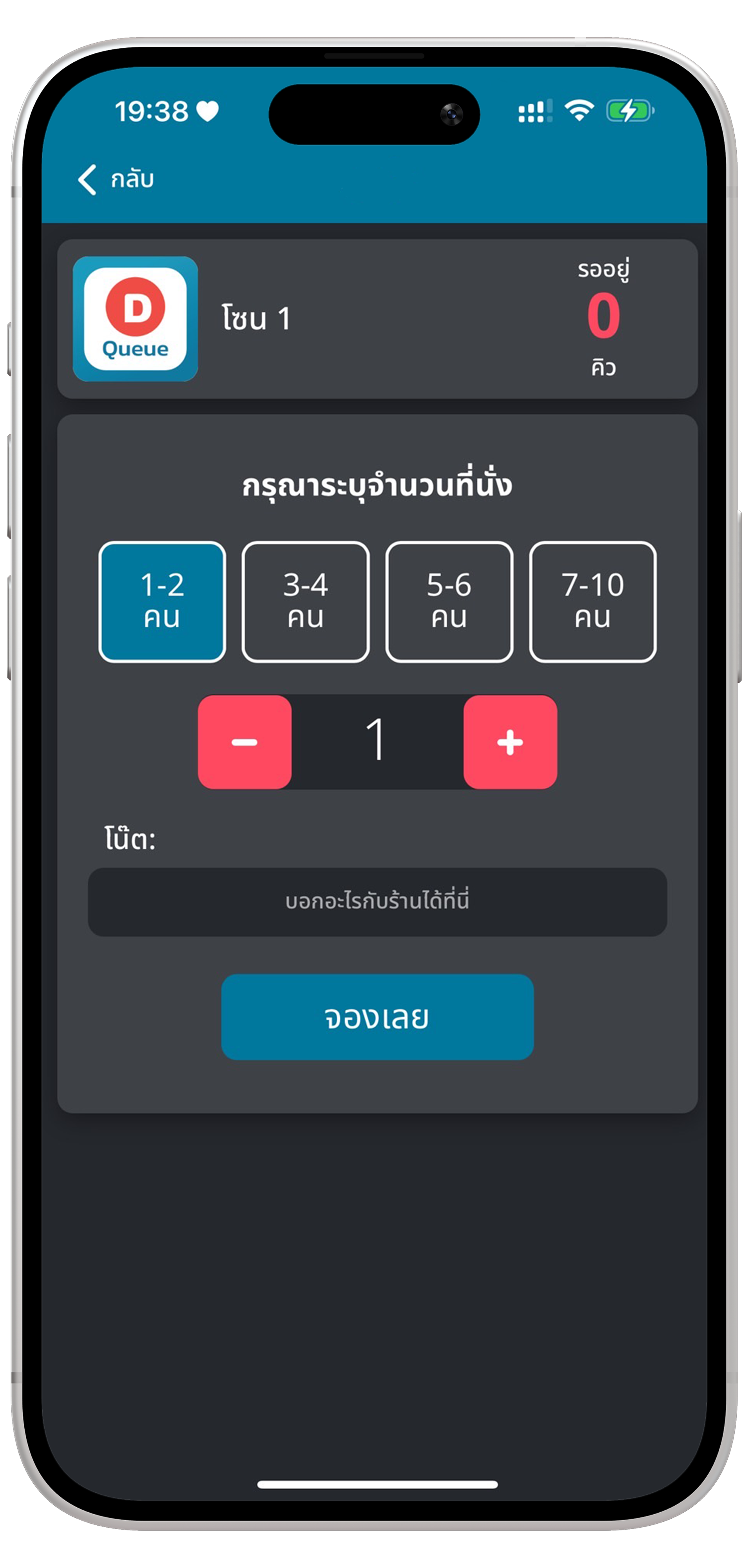Image resolution: width=752 pixels, height=1568 pixels.
Task: Book the queue with จองเลย
Action: 377,1017
